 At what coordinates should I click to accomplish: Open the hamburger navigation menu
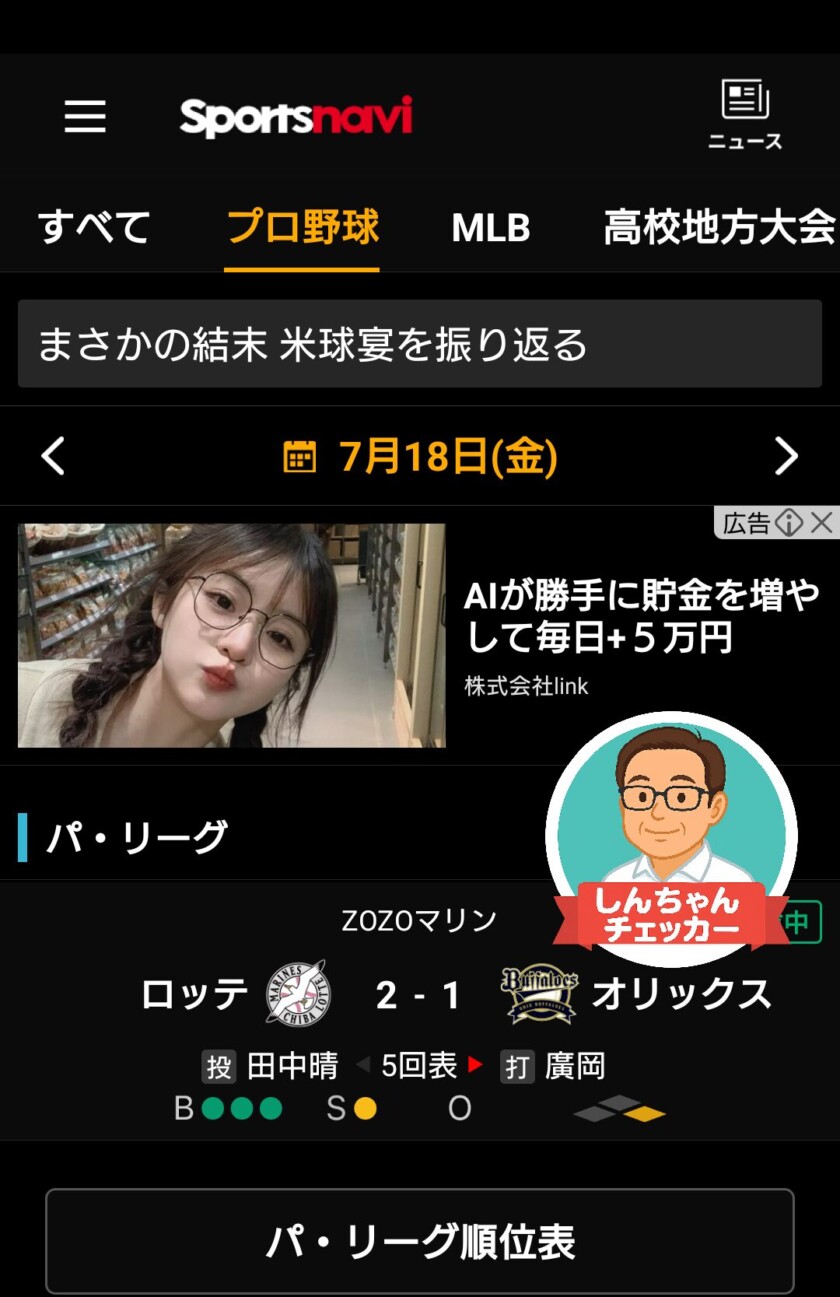click(84, 117)
